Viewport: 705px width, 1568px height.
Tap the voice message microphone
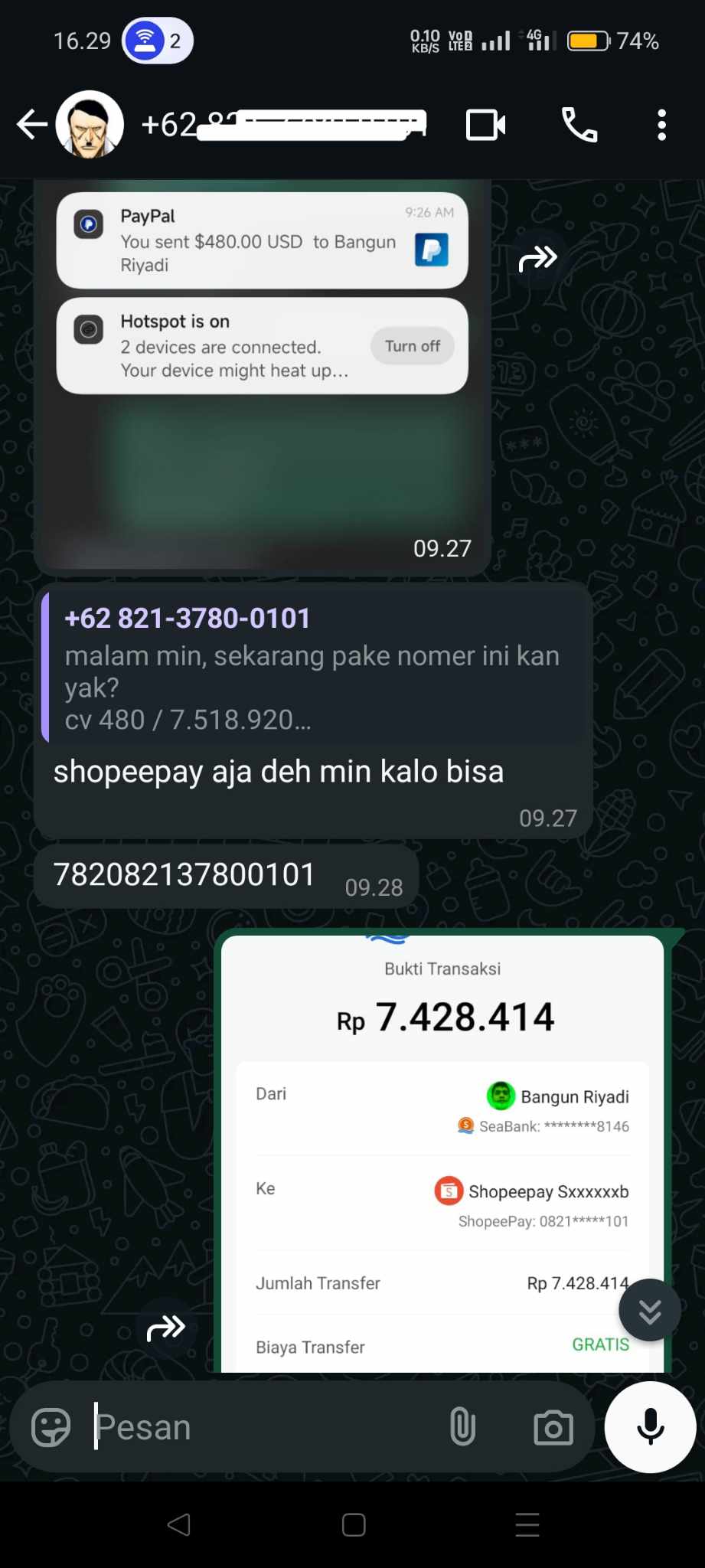click(x=650, y=1427)
